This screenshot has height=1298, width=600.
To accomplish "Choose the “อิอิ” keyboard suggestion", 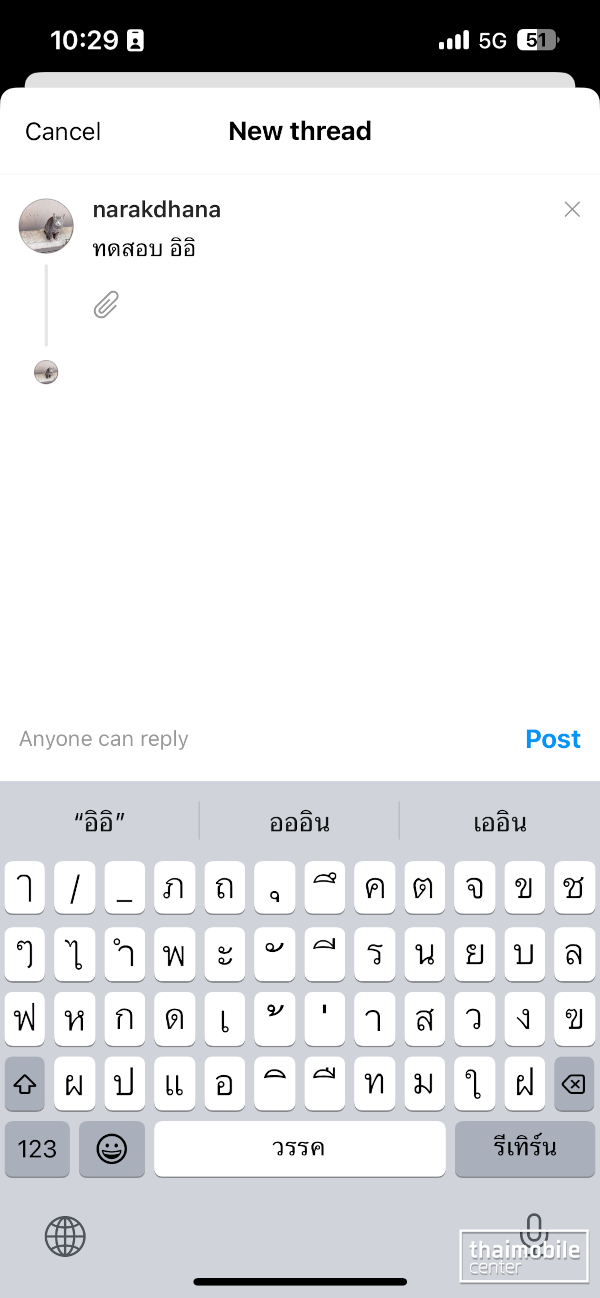I will tap(100, 822).
